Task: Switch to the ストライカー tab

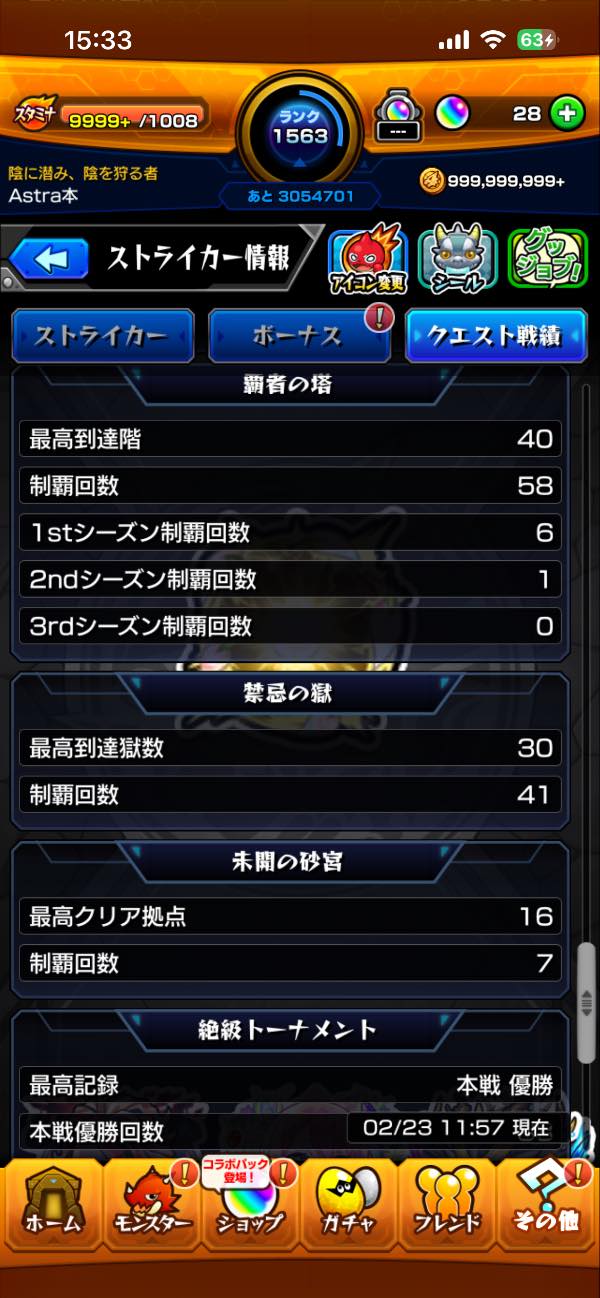Action: tap(102, 336)
